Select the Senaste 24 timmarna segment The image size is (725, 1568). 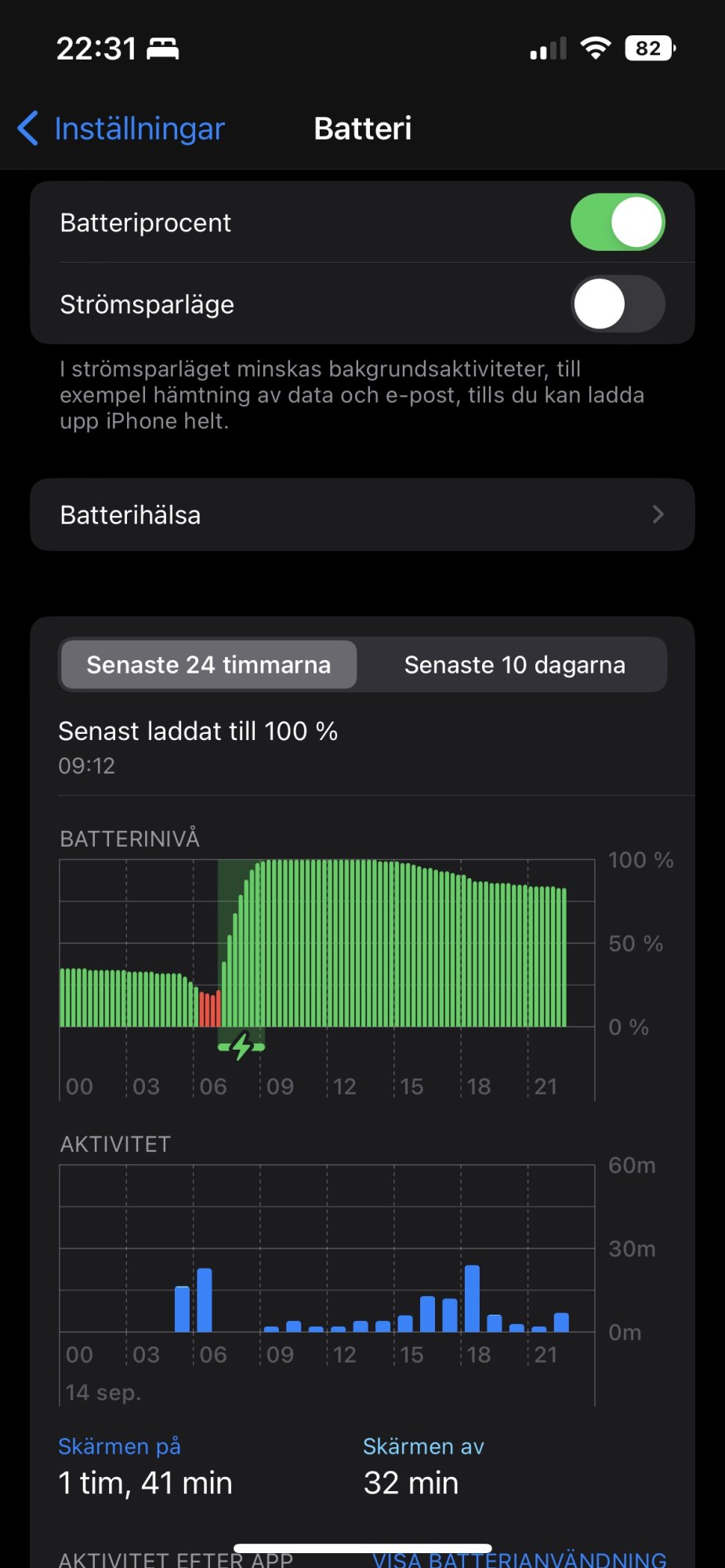208,665
